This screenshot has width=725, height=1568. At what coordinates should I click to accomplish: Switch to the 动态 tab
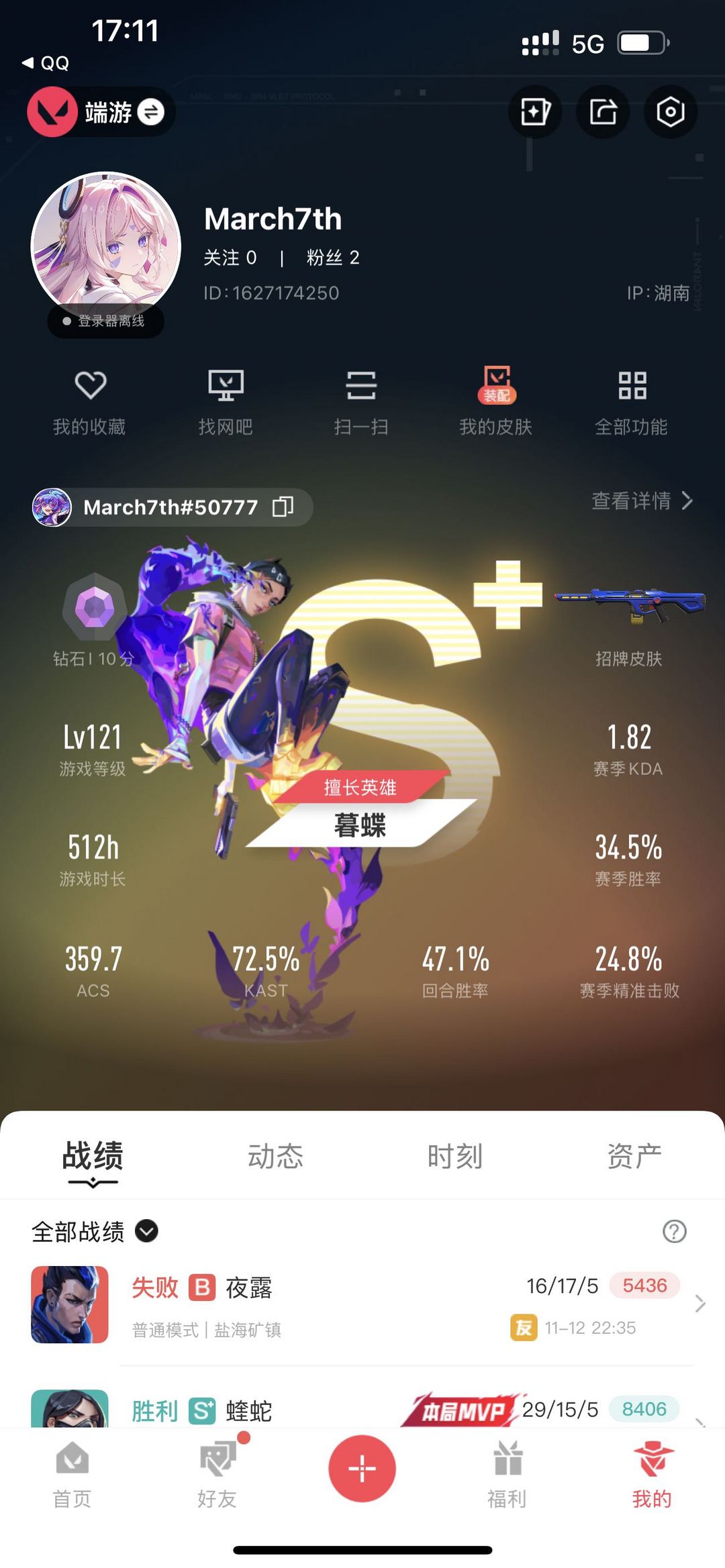(x=275, y=1156)
